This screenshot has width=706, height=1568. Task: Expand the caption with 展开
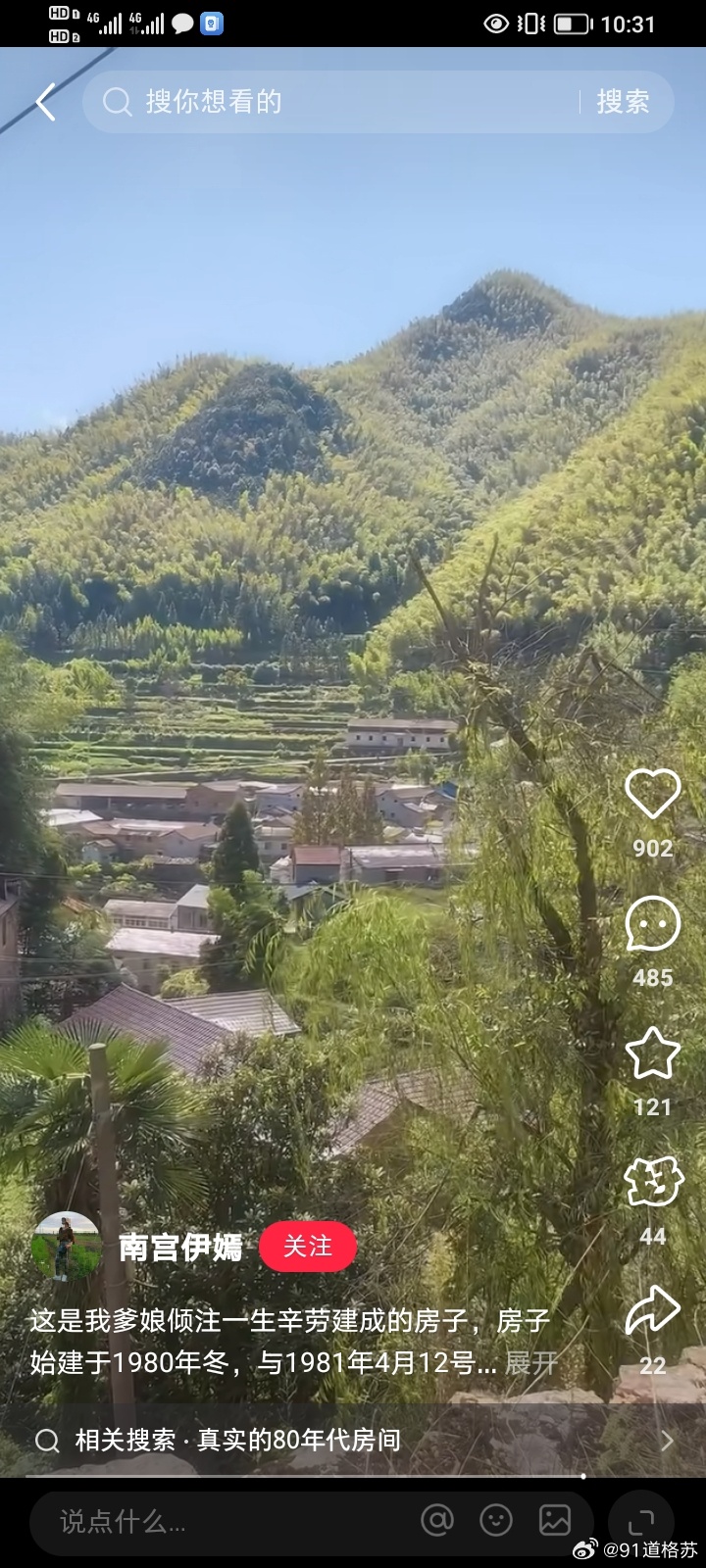[530, 1363]
